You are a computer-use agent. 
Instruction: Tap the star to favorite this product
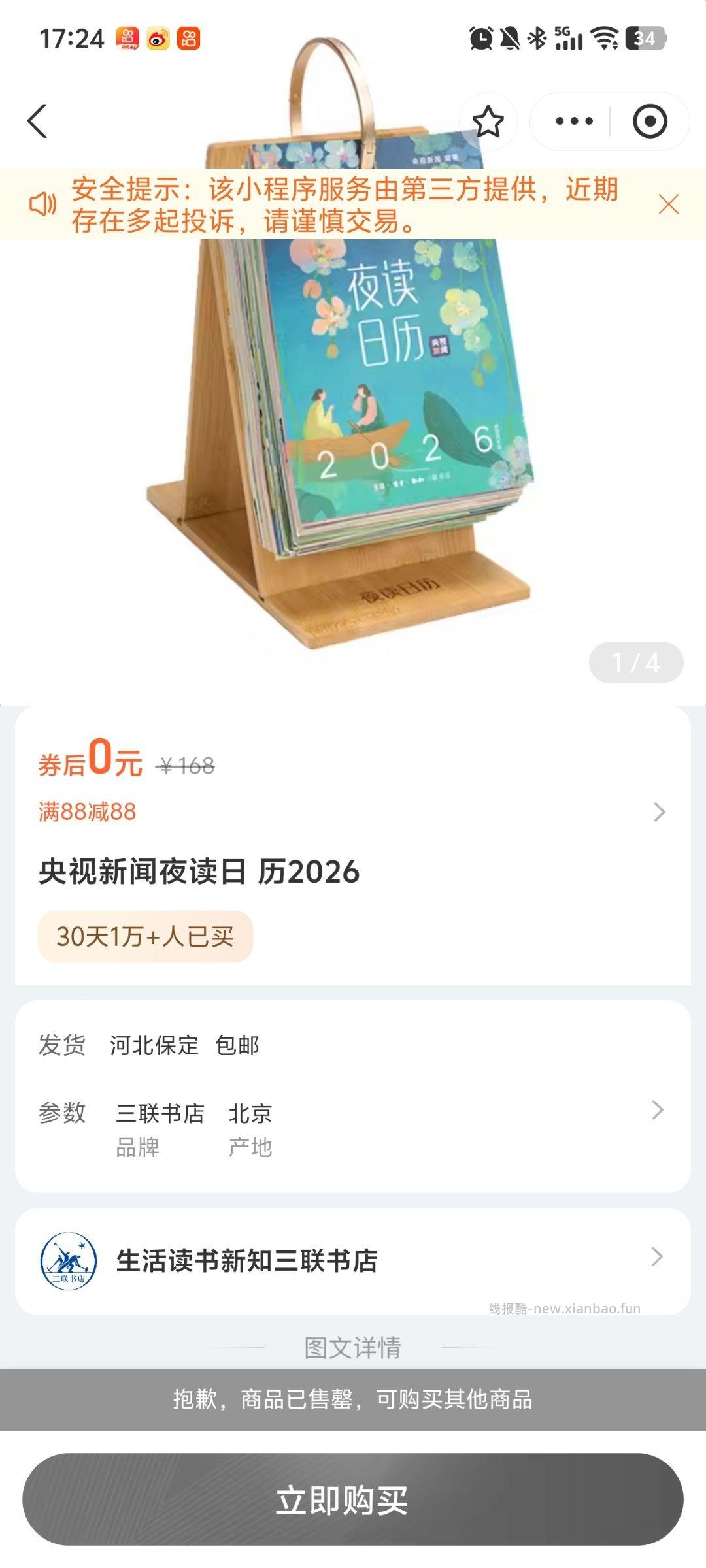click(490, 121)
